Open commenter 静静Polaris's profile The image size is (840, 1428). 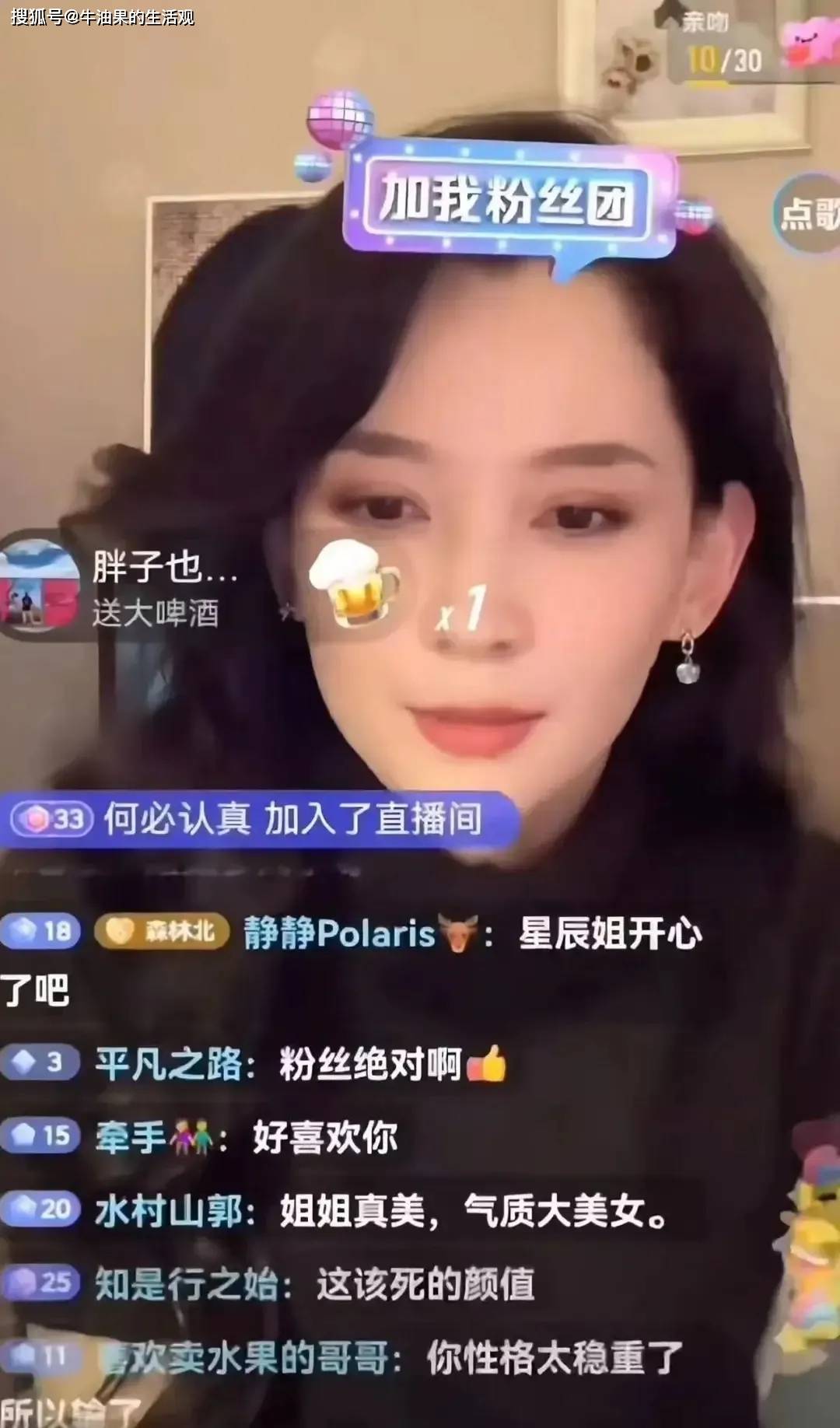pyautogui.click(x=340, y=933)
